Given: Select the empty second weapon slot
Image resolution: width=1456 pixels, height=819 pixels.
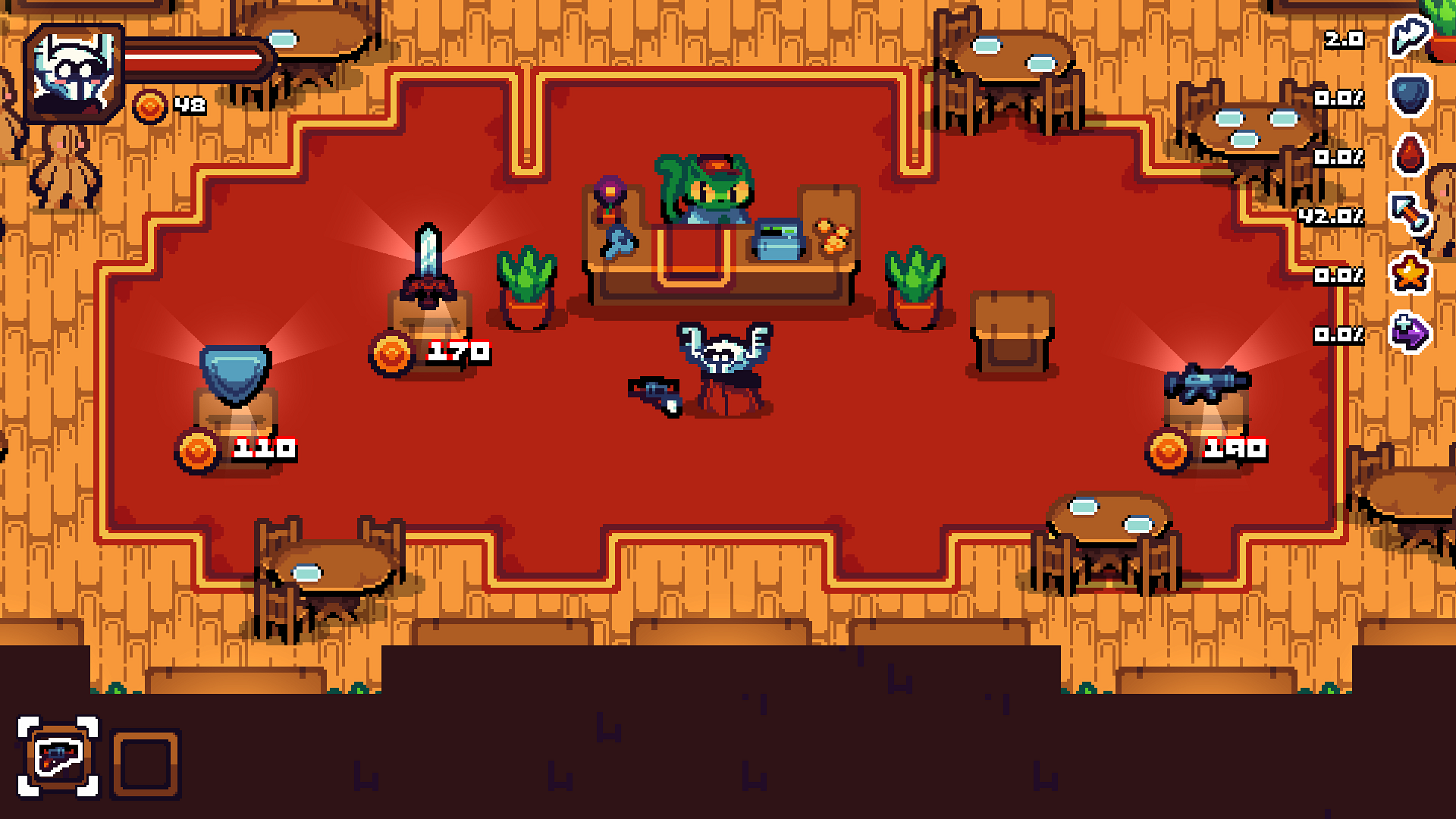Looking at the screenshot, I should tap(146, 763).
